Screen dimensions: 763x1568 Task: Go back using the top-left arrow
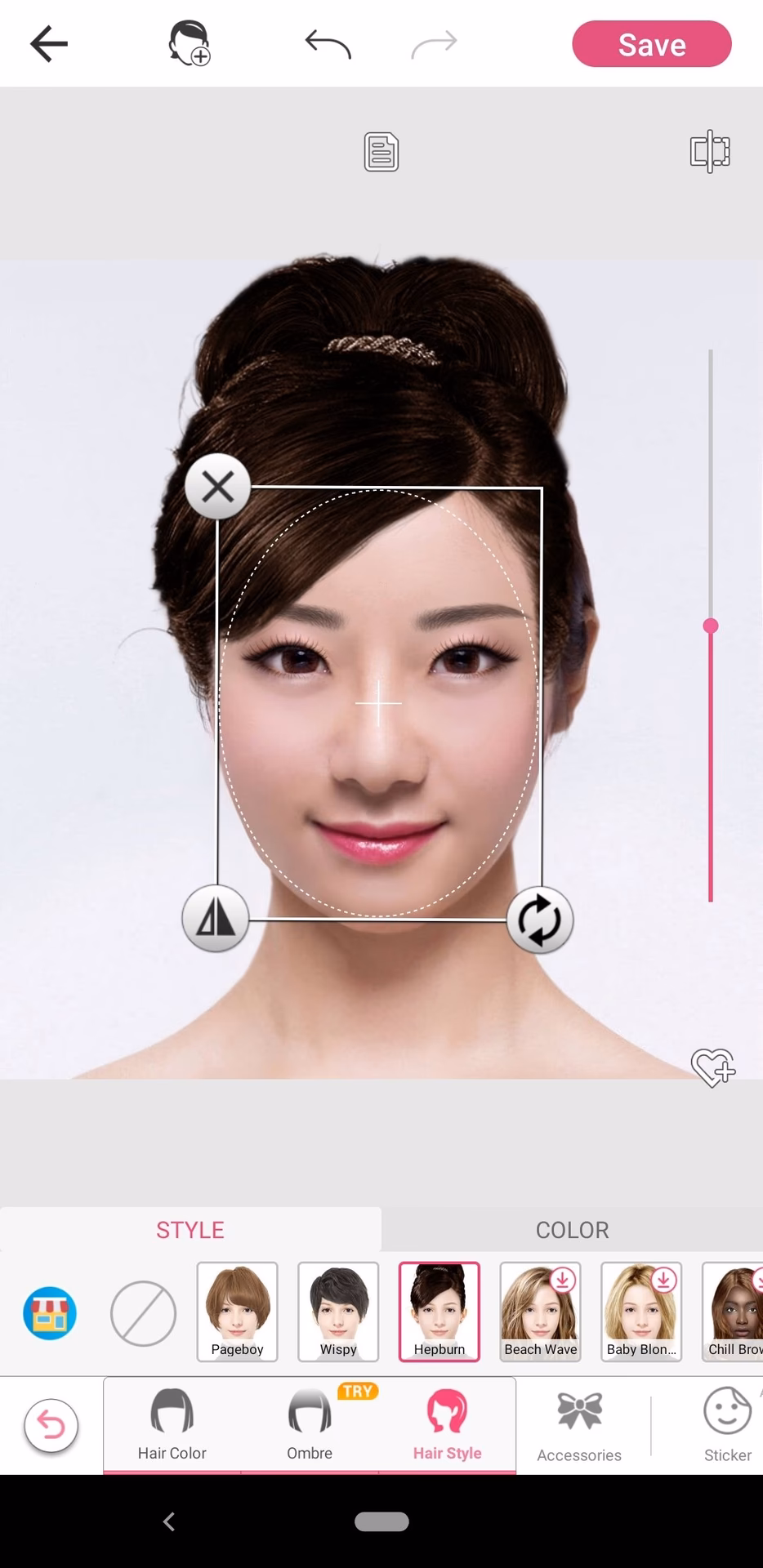[x=47, y=43]
